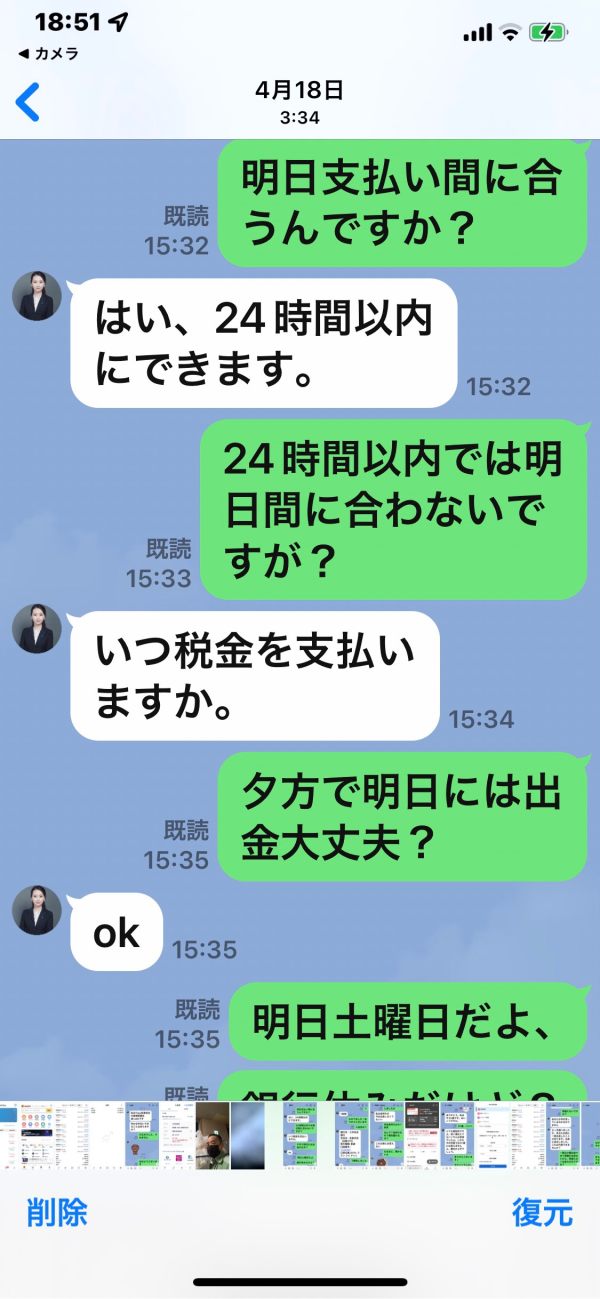Tap 復元 to restore this photo
The width and height of the screenshot is (600, 1299).
(x=542, y=1212)
